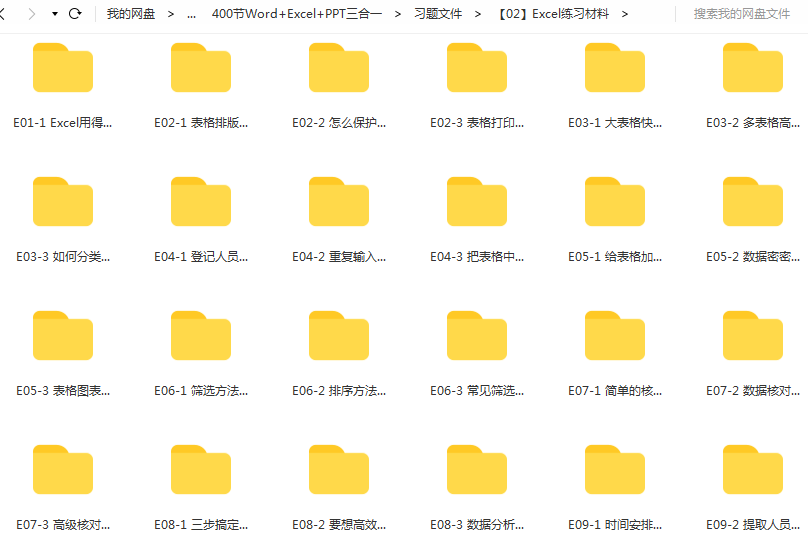The image size is (808, 539).
Task: Go to 我的网盘 in the breadcrumb
Action: coord(131,14)
